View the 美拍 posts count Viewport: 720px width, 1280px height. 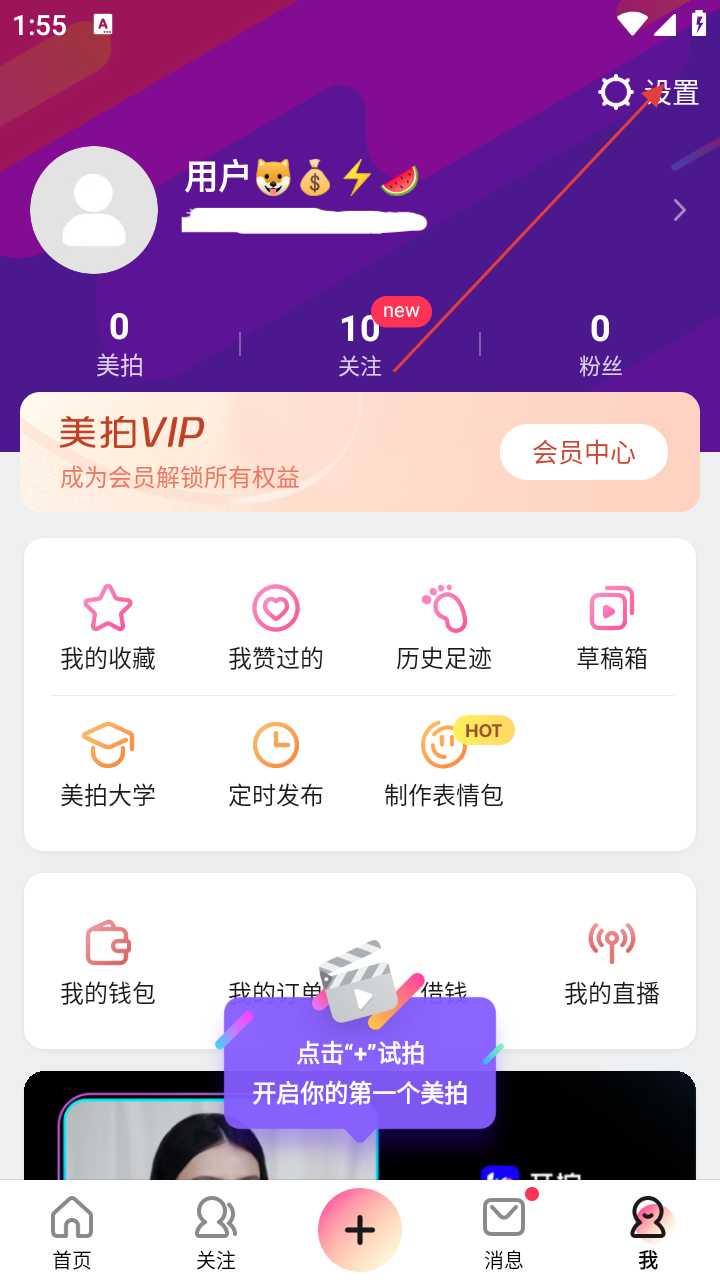pyautogui.click(x=119, y=344)
